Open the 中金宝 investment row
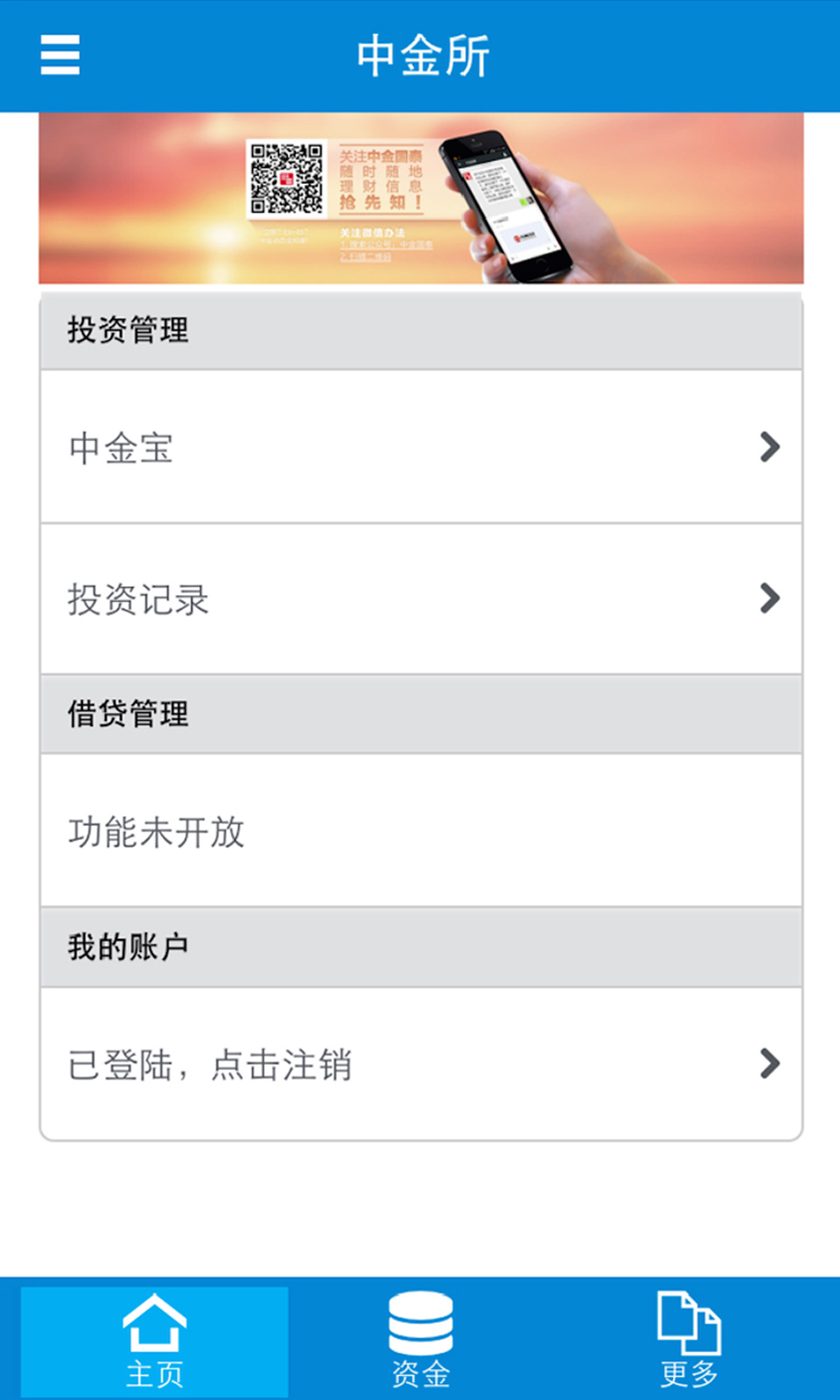The width and height of the screenshot is (840, 1400). 420,447
